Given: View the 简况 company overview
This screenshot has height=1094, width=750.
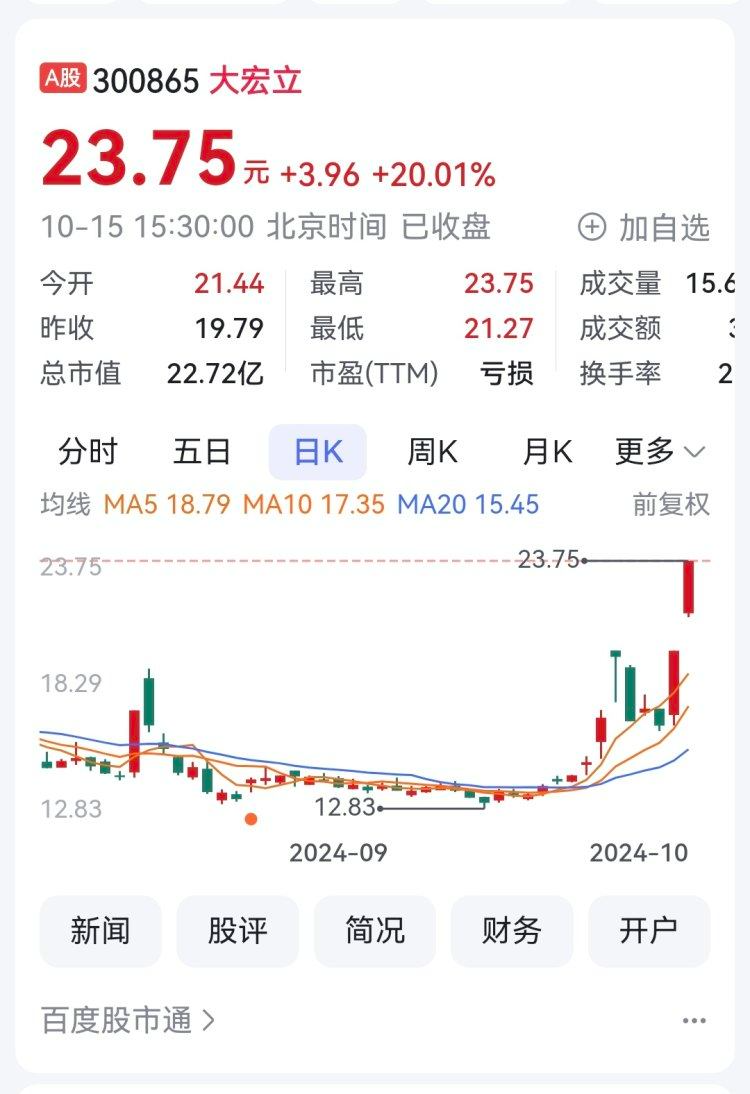Looking at the screenshot, I should point(375,931).
